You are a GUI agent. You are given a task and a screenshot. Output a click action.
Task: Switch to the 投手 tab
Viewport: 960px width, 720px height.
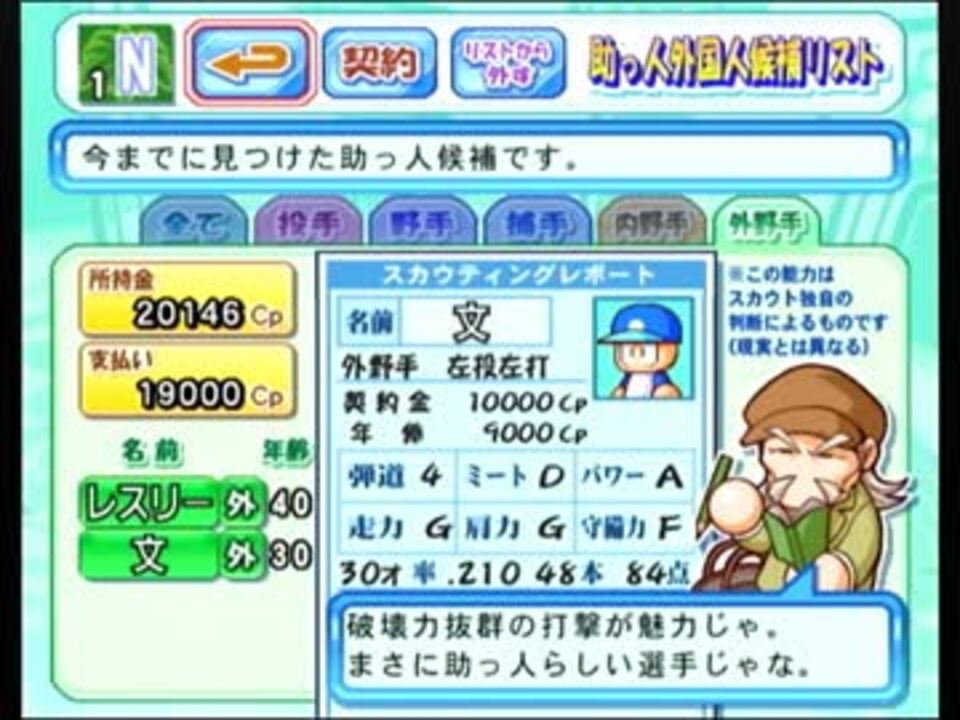pos(308,224)
